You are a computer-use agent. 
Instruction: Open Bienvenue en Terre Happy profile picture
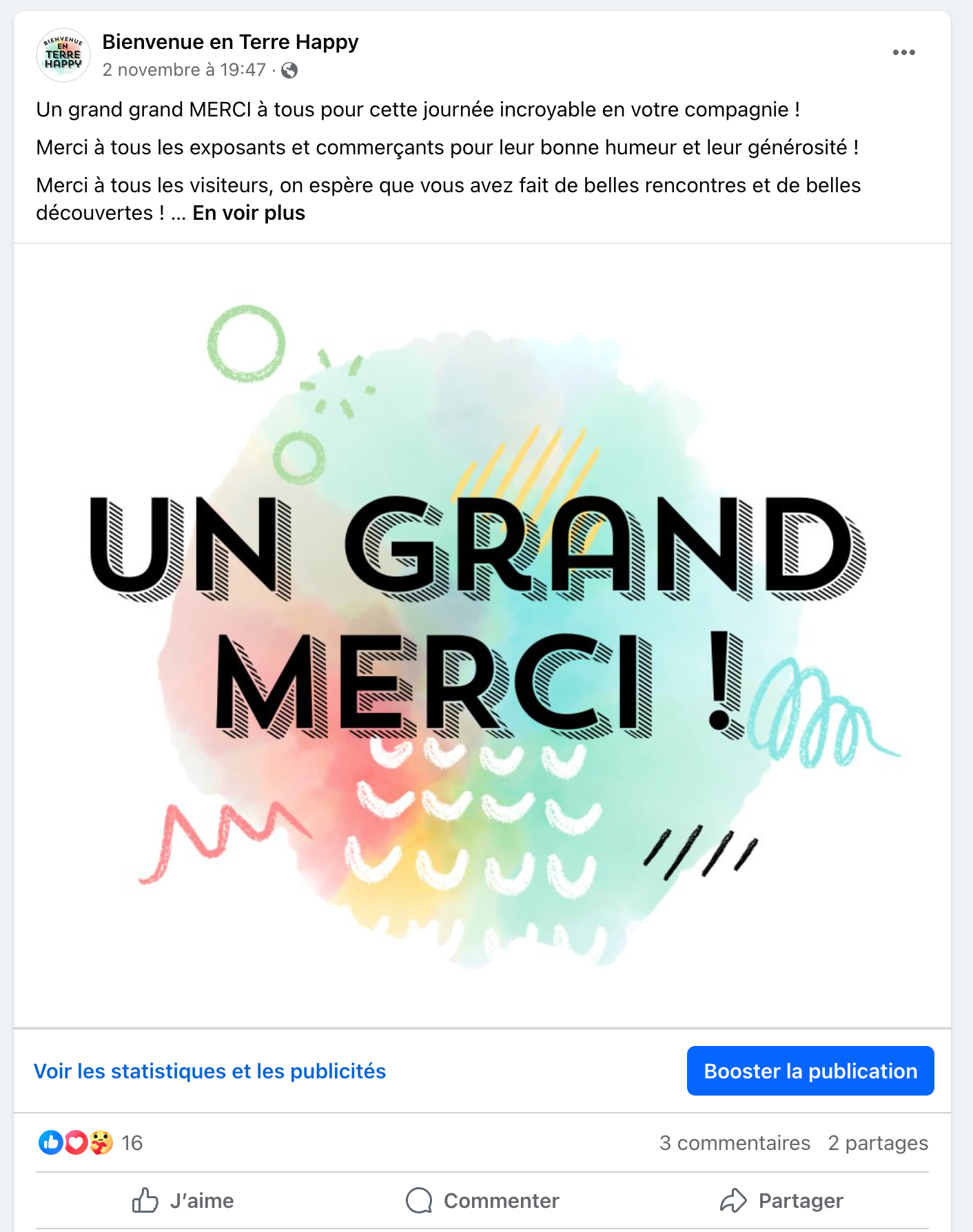point(63,55)
